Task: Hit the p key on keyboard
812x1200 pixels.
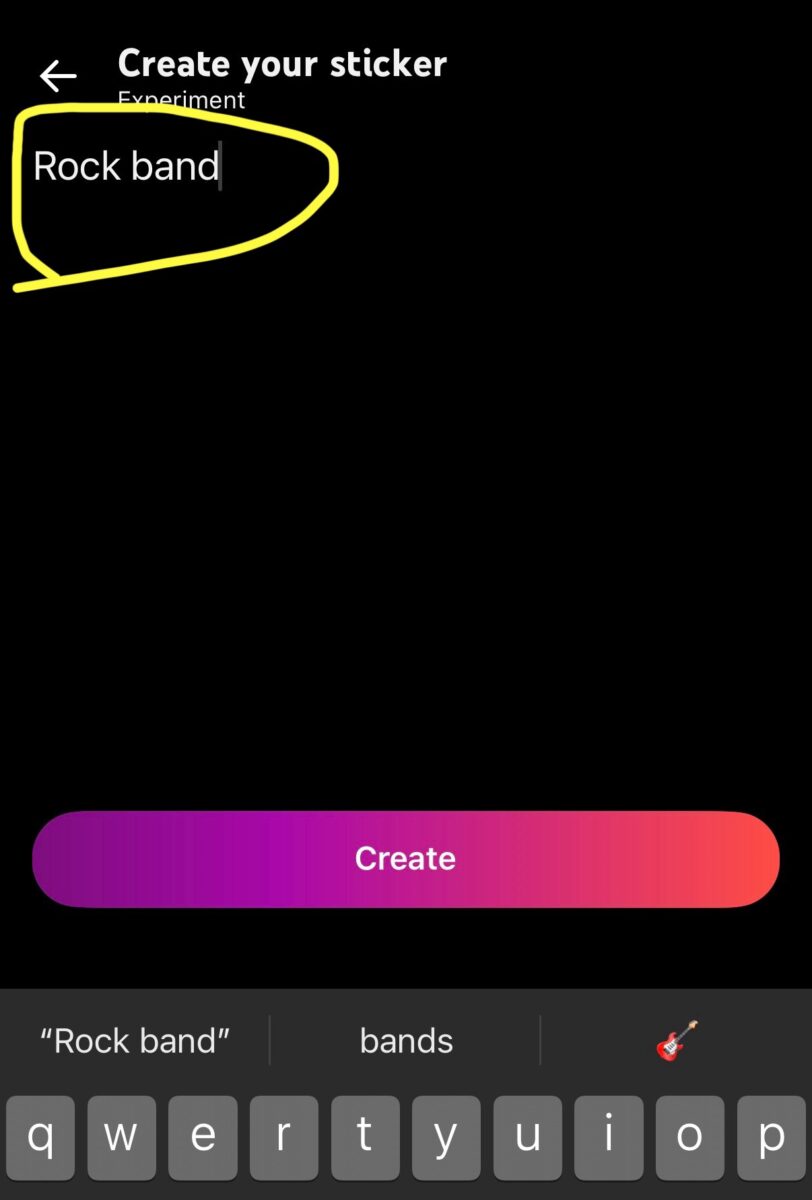Action: pos(771,1137)
